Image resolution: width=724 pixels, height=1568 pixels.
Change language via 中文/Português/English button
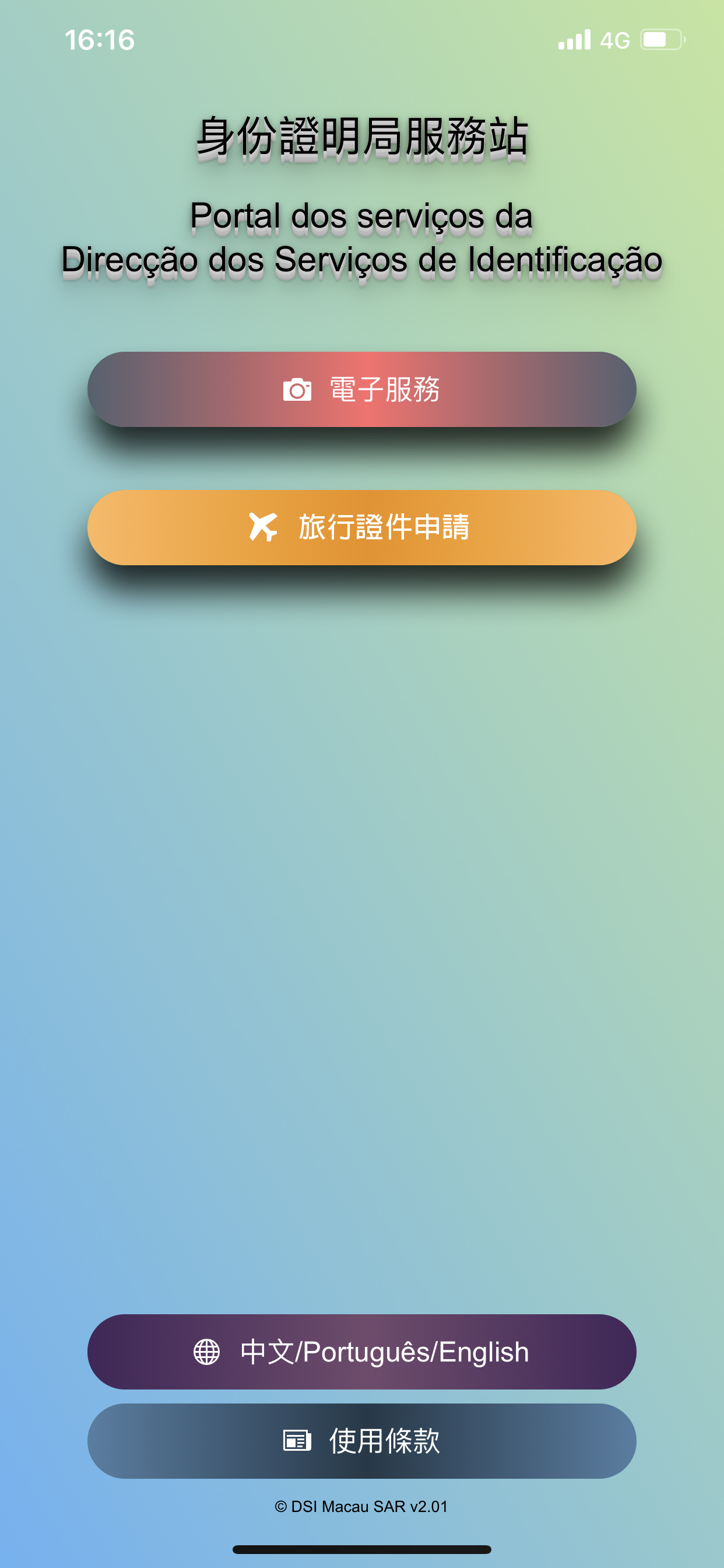(x=361, y=1352)
